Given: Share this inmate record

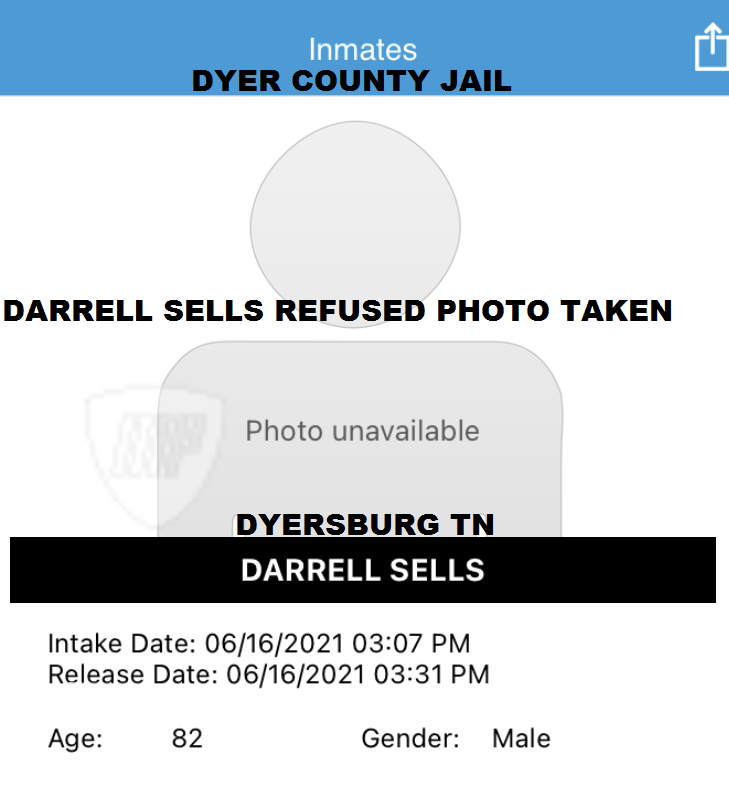Looking at the screenshot, I should [711, 46].
